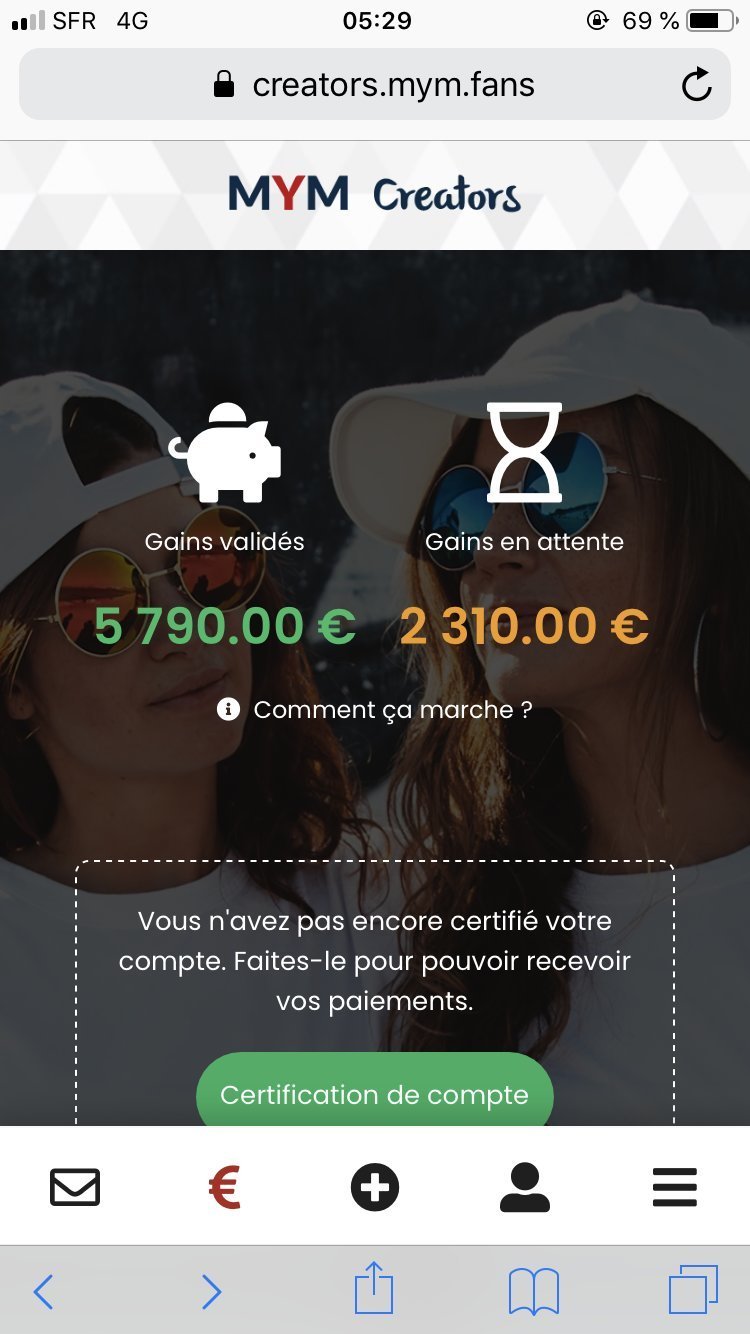Tap the plus icon to create content
This screenshot has height=1334, width=750.
[x=375, y=1188]
